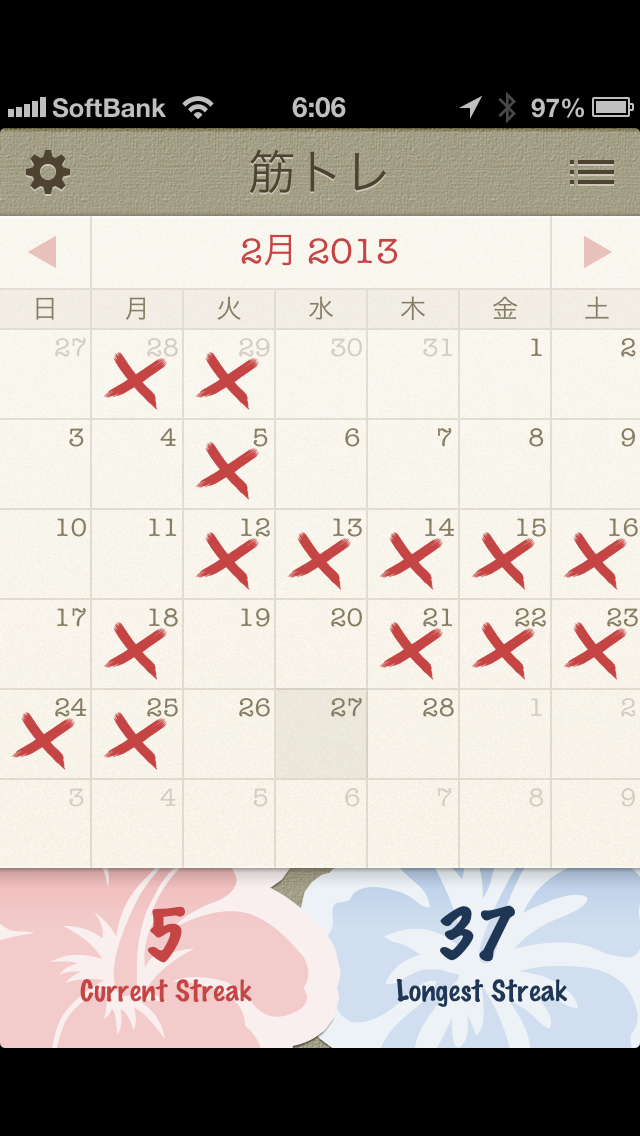Toggle the mark on February 24
The height and width of the screenshot is (1136, 640).
(x=45, y=735)
